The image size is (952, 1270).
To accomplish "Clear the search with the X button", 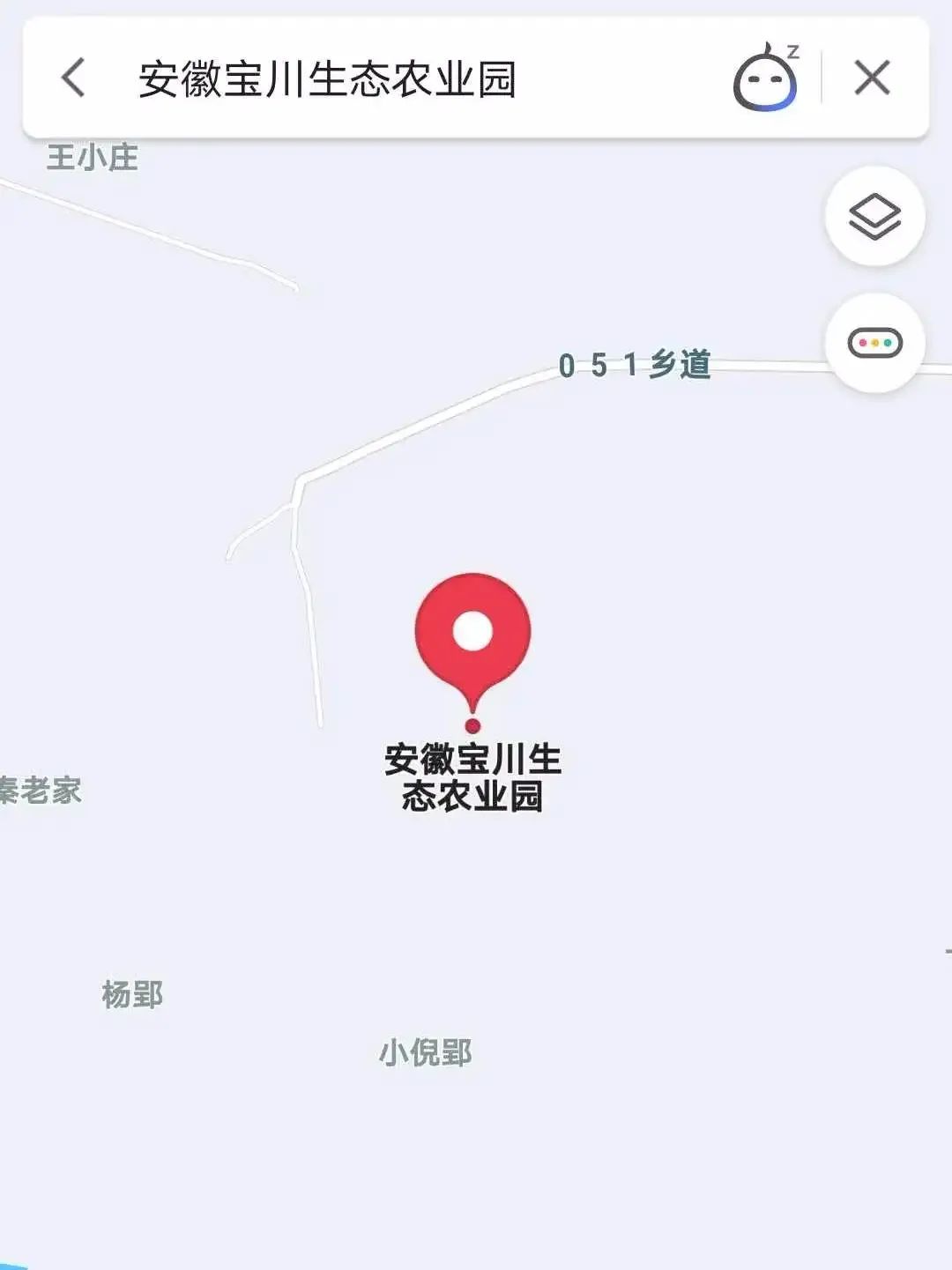I will [x=872, y=78].
